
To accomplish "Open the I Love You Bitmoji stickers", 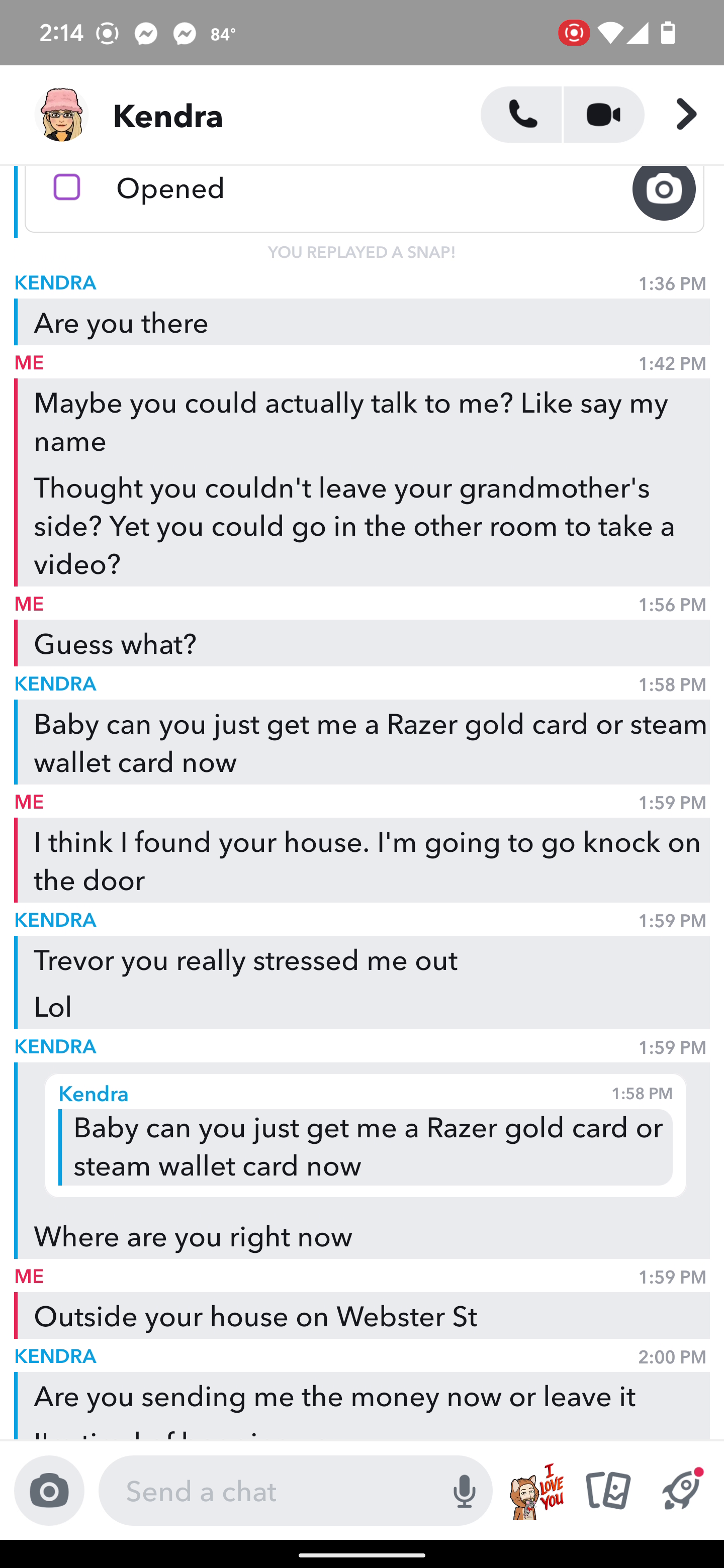I will [x=536, y=1491].
